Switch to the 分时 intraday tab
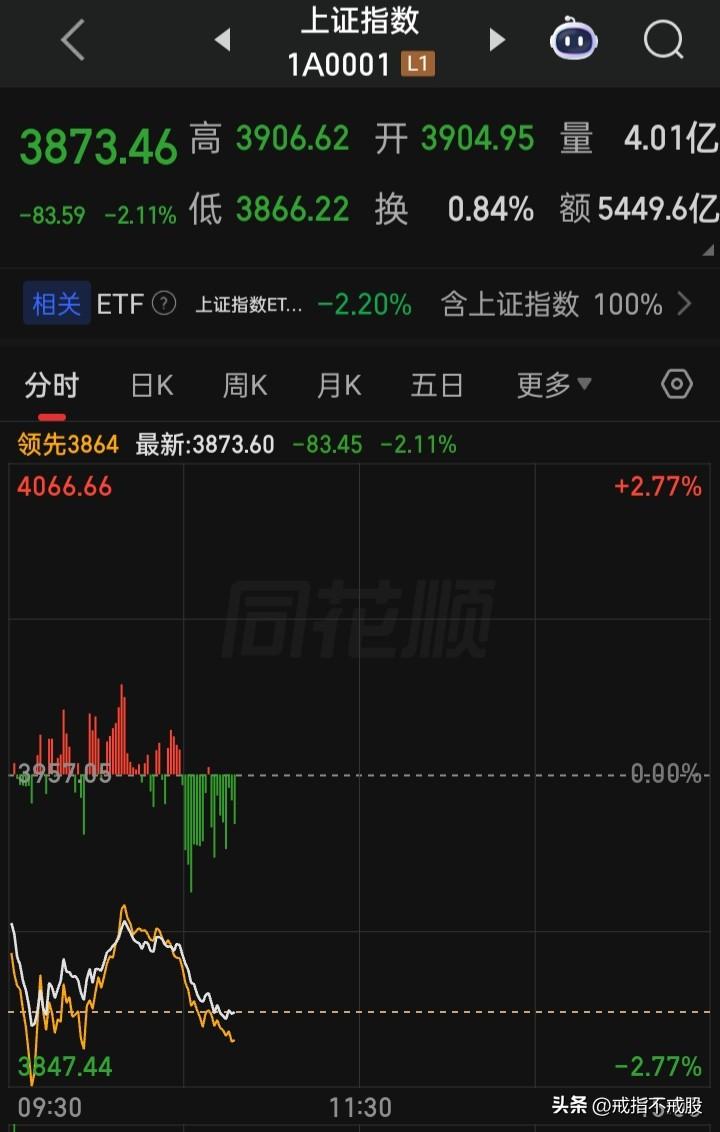 [x=50, y=384]
